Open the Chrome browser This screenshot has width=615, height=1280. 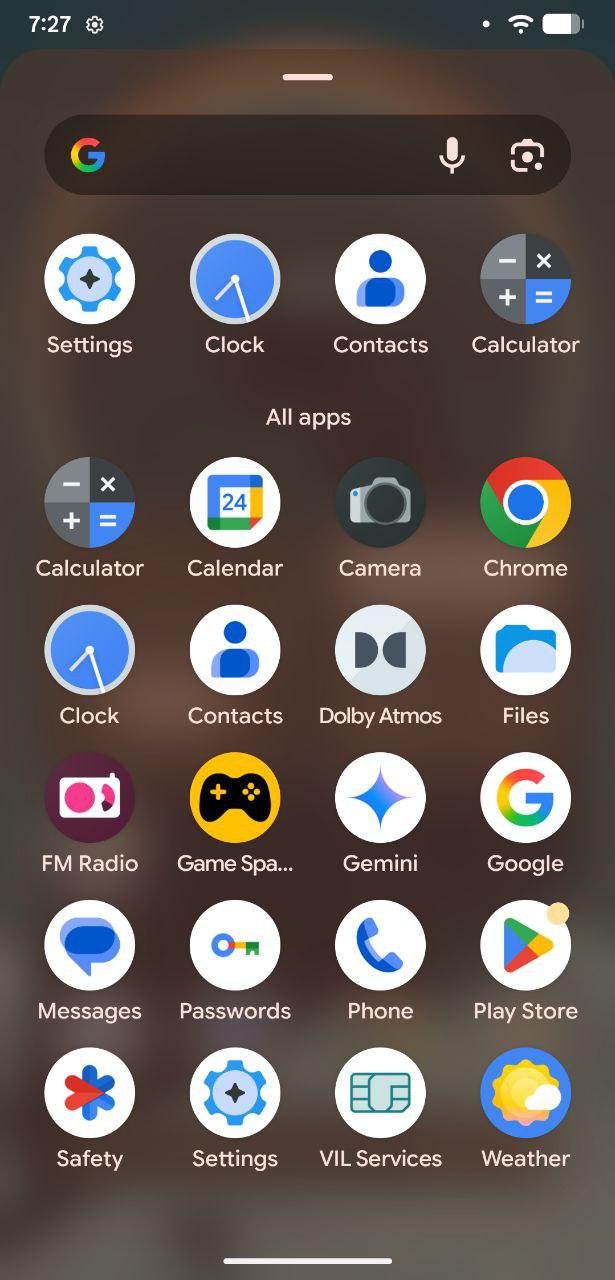525,502
